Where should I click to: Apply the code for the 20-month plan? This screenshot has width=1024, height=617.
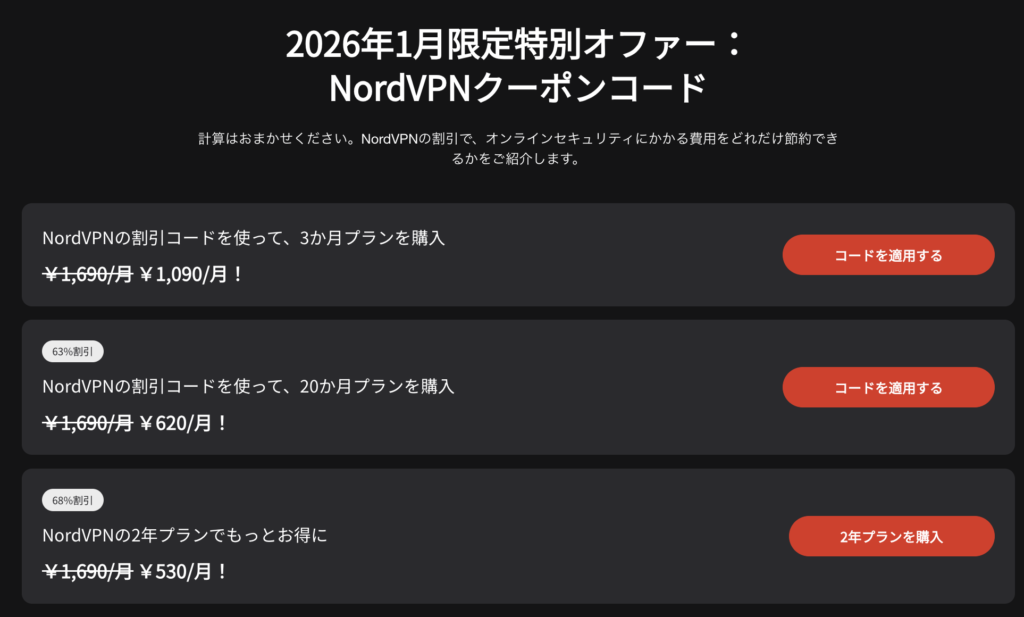pos(888,387)
